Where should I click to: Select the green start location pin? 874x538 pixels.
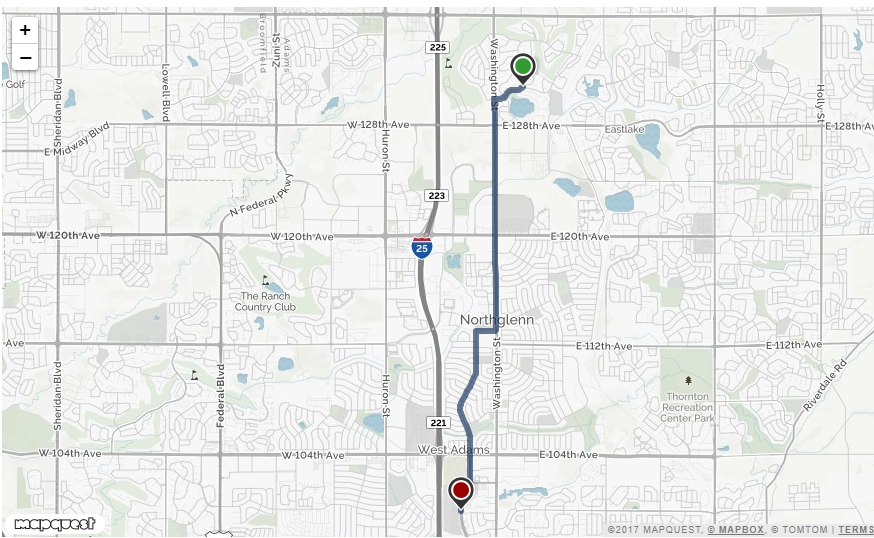tap(522, 68)
